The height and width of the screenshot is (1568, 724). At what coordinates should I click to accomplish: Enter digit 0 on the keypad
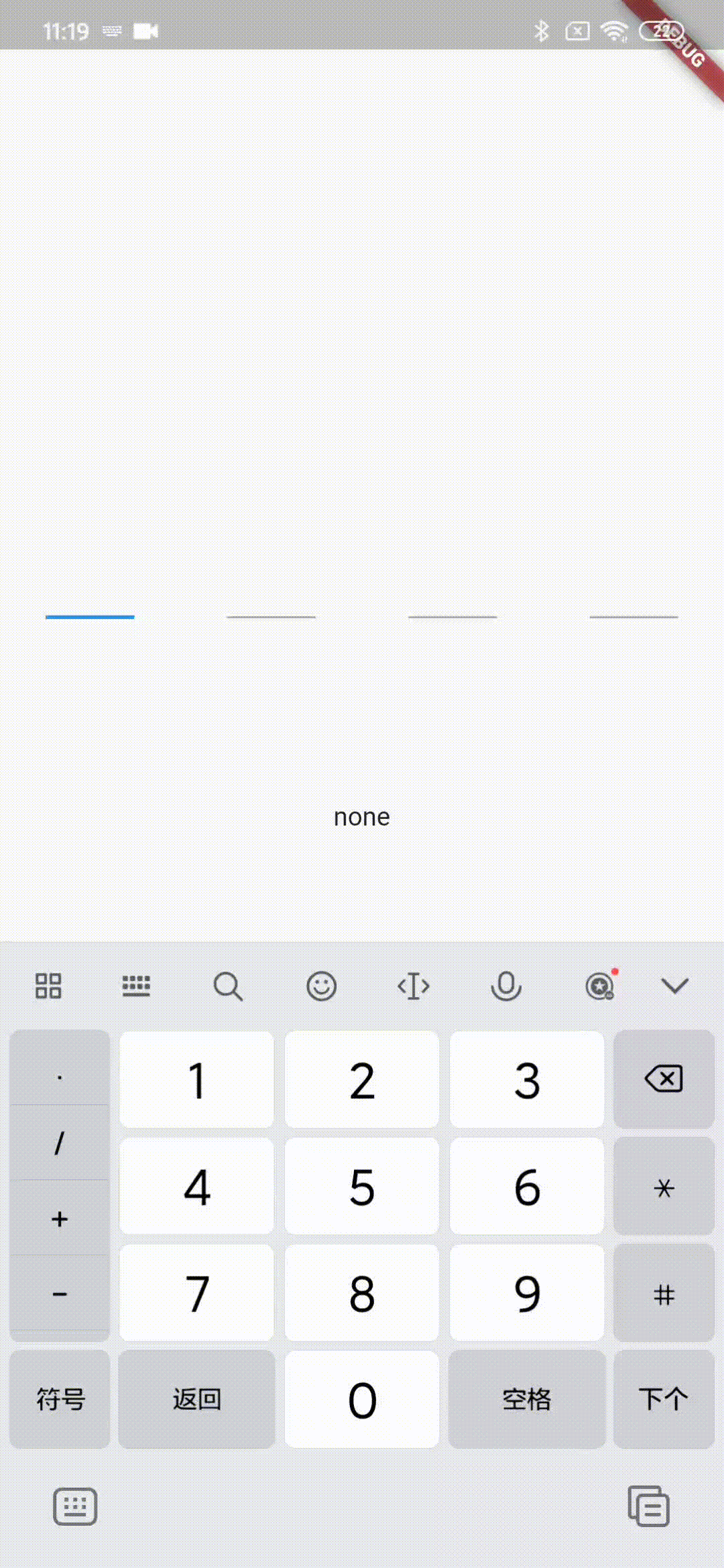coord(362,1400)
